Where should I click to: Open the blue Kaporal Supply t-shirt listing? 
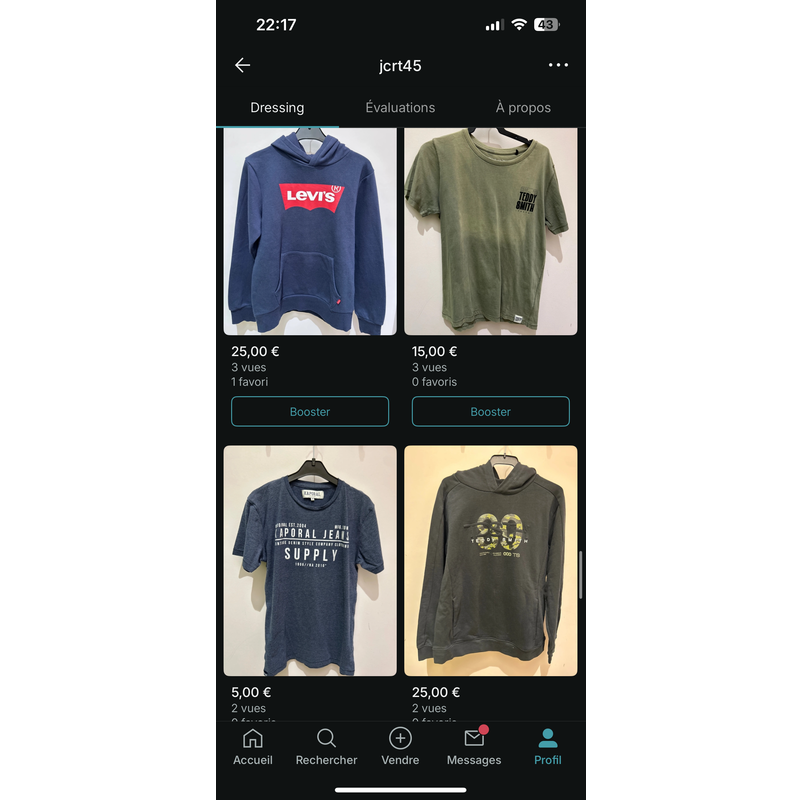click(310, 560)
